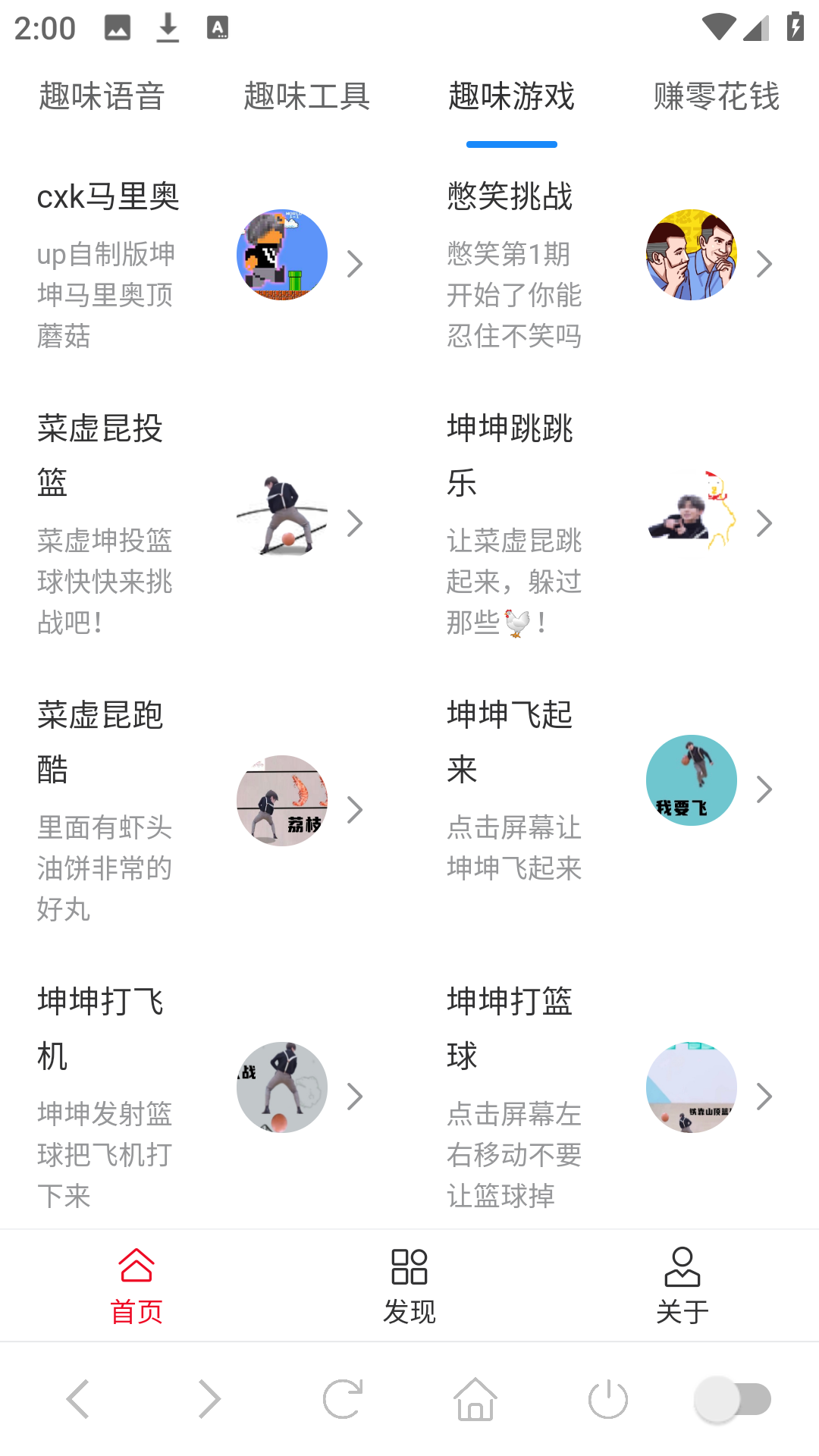Launch 坤坤打飞机 game
The height and width of the screenshot is (1456, 819).
click(355, 1096)
